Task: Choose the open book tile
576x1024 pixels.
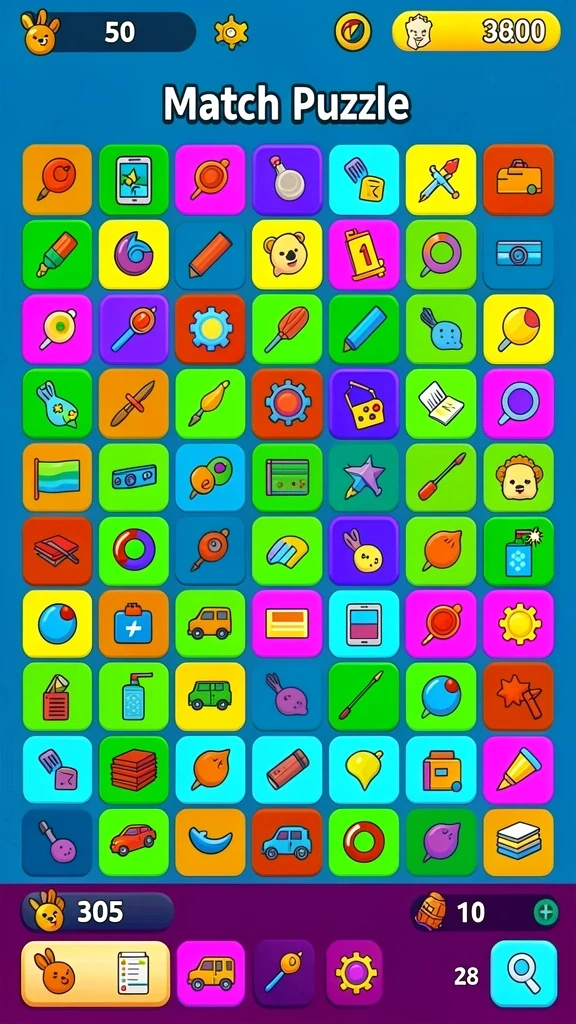Action: pyautogui.click(x=441, y=404)
